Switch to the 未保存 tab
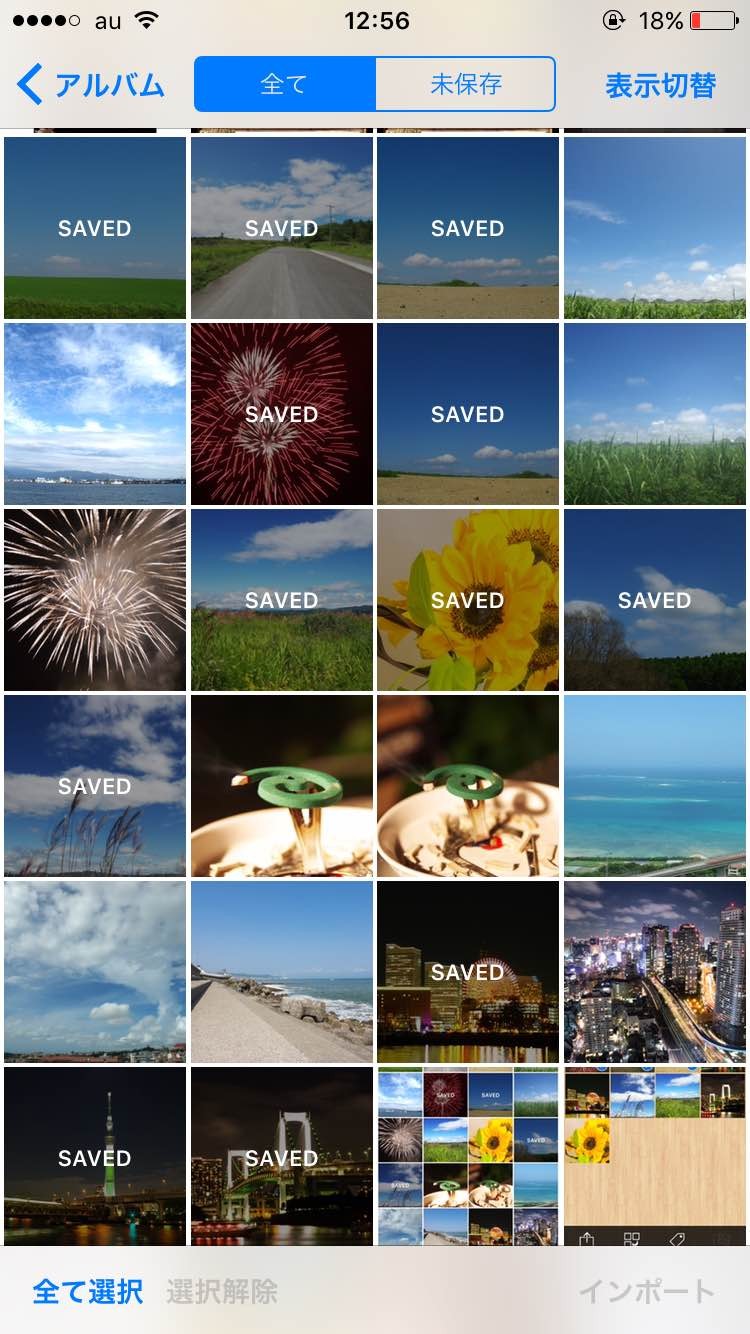Screen dimensions: 750x1334 (x=465, y=85)
